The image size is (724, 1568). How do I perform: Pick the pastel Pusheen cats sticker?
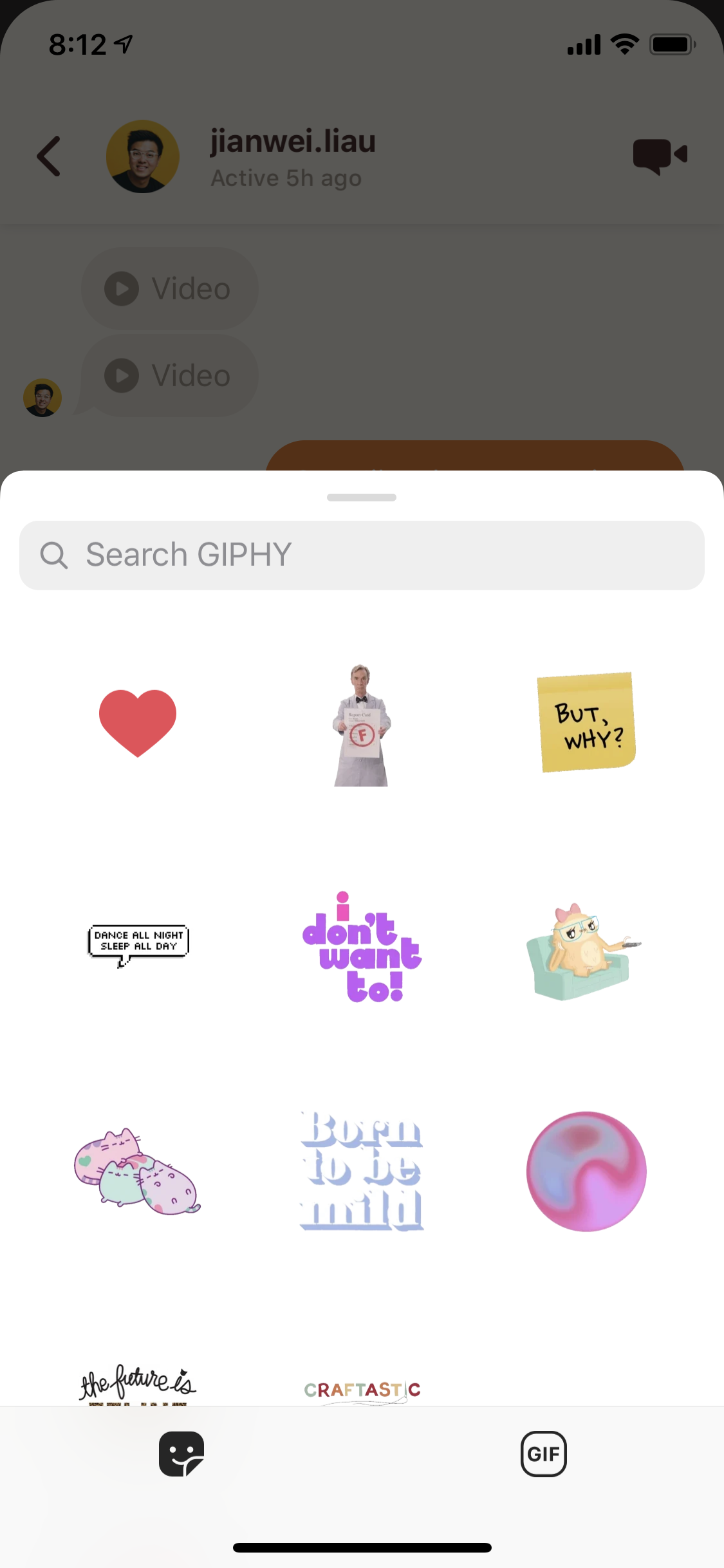137,1171
